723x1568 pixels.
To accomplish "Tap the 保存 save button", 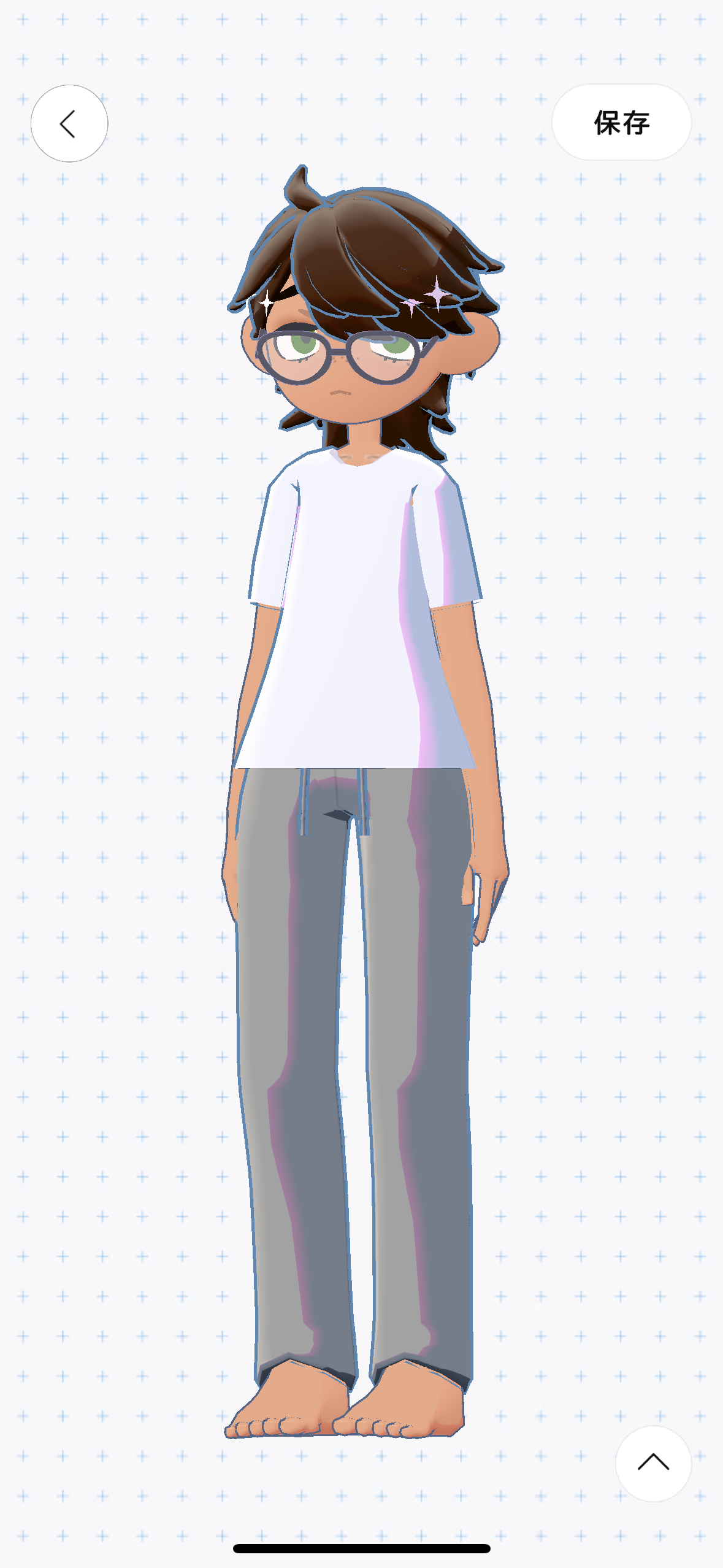I will (x=621, y=123).
